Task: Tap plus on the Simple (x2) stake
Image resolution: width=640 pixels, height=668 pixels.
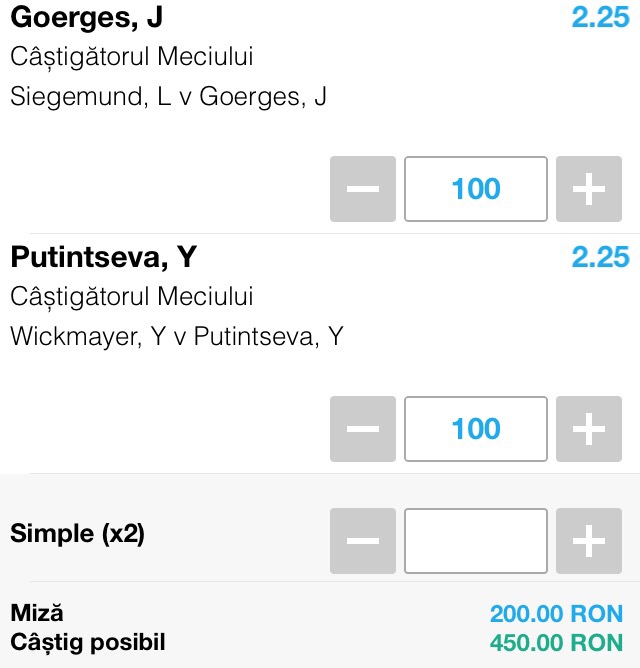Action: 589,541
